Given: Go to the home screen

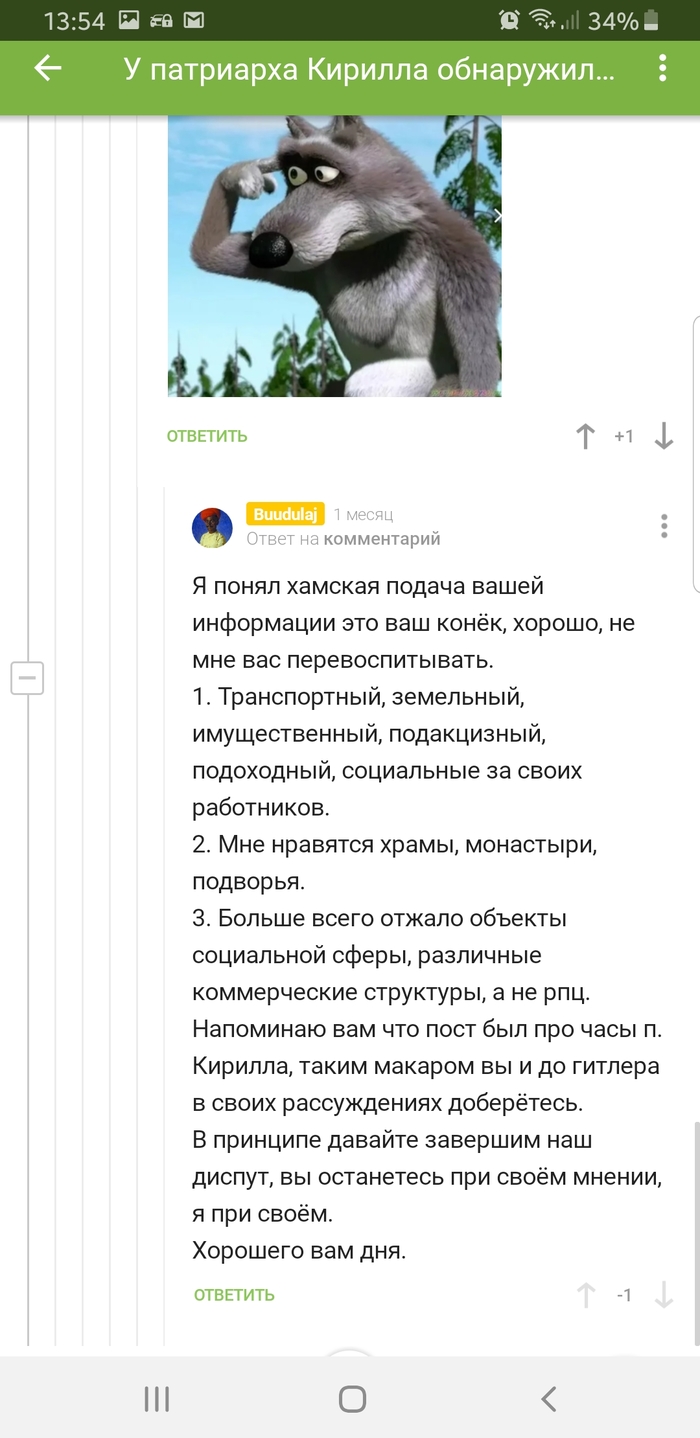Looking at the screenshot, I should pyautogui.click(x=352, y=1398).
